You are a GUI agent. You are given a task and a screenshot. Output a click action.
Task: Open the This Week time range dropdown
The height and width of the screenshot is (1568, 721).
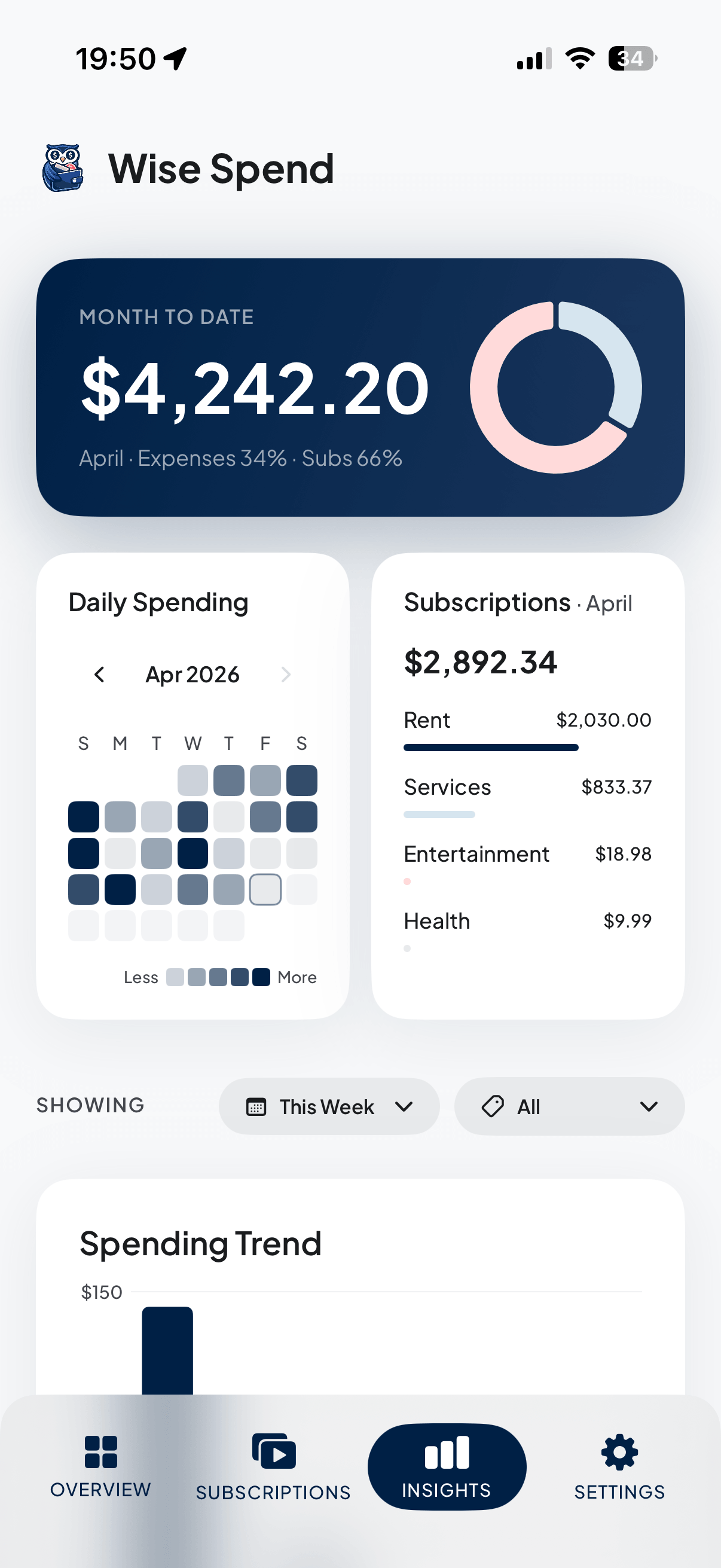click(x=329, y=1106)
